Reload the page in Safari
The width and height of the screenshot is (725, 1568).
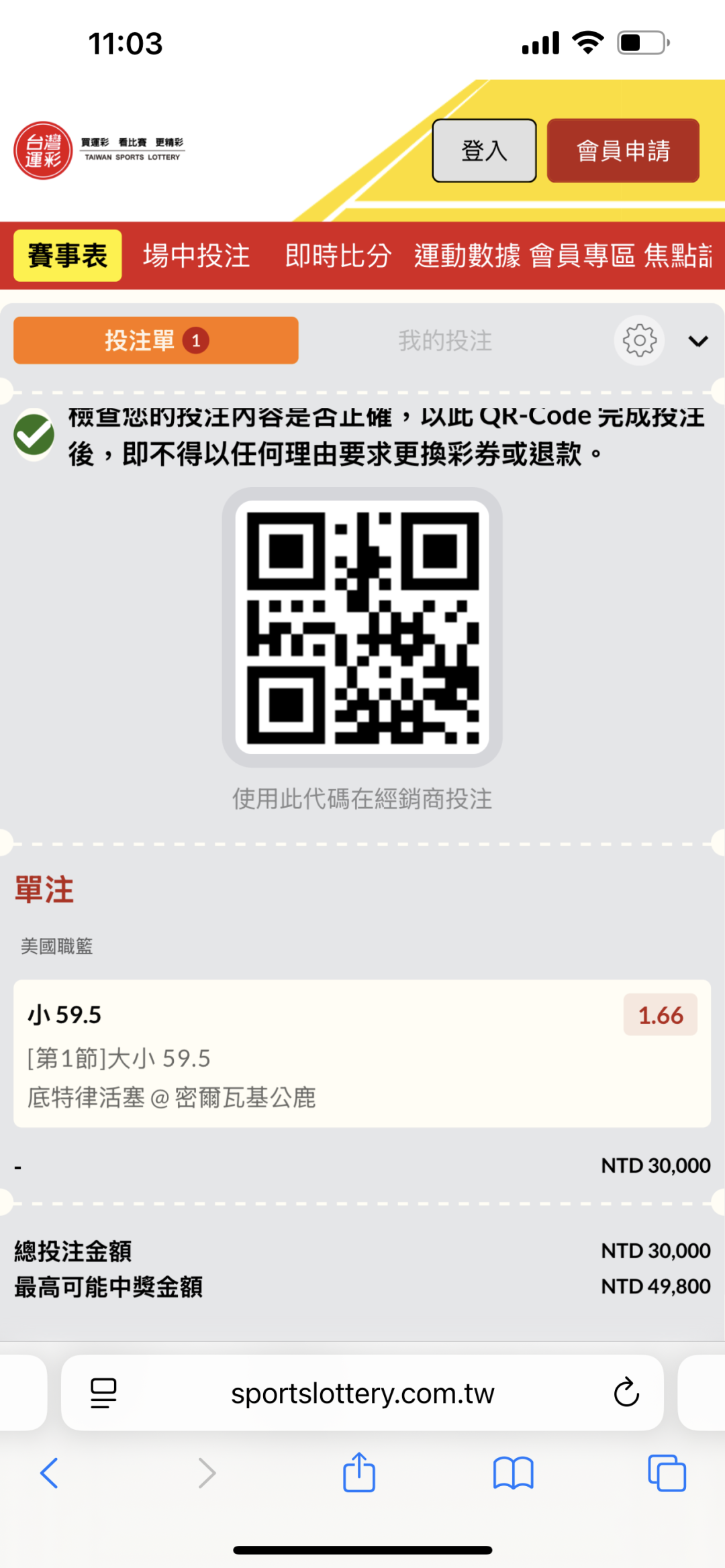click(626, 1392)
